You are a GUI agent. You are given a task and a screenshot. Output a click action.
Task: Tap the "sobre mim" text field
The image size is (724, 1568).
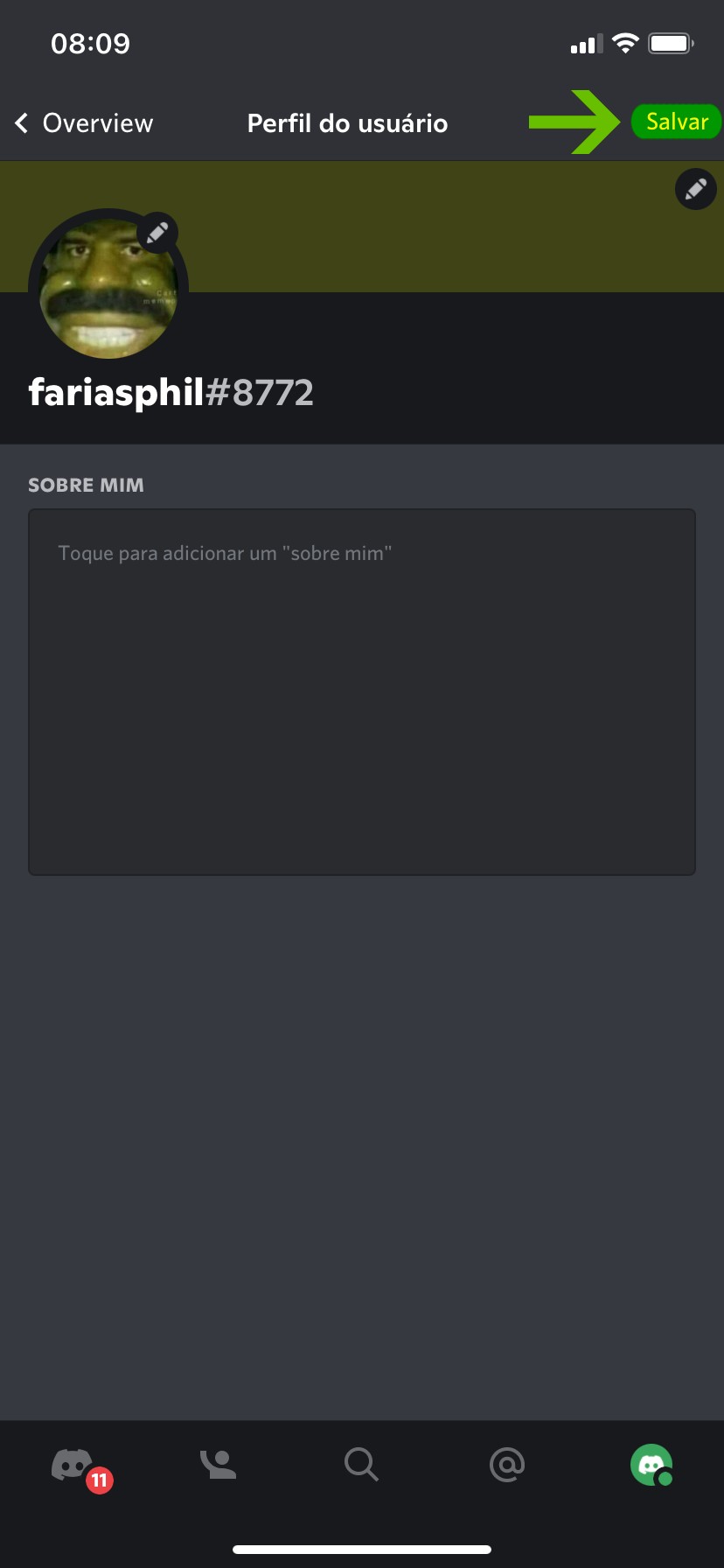[362, 691]
